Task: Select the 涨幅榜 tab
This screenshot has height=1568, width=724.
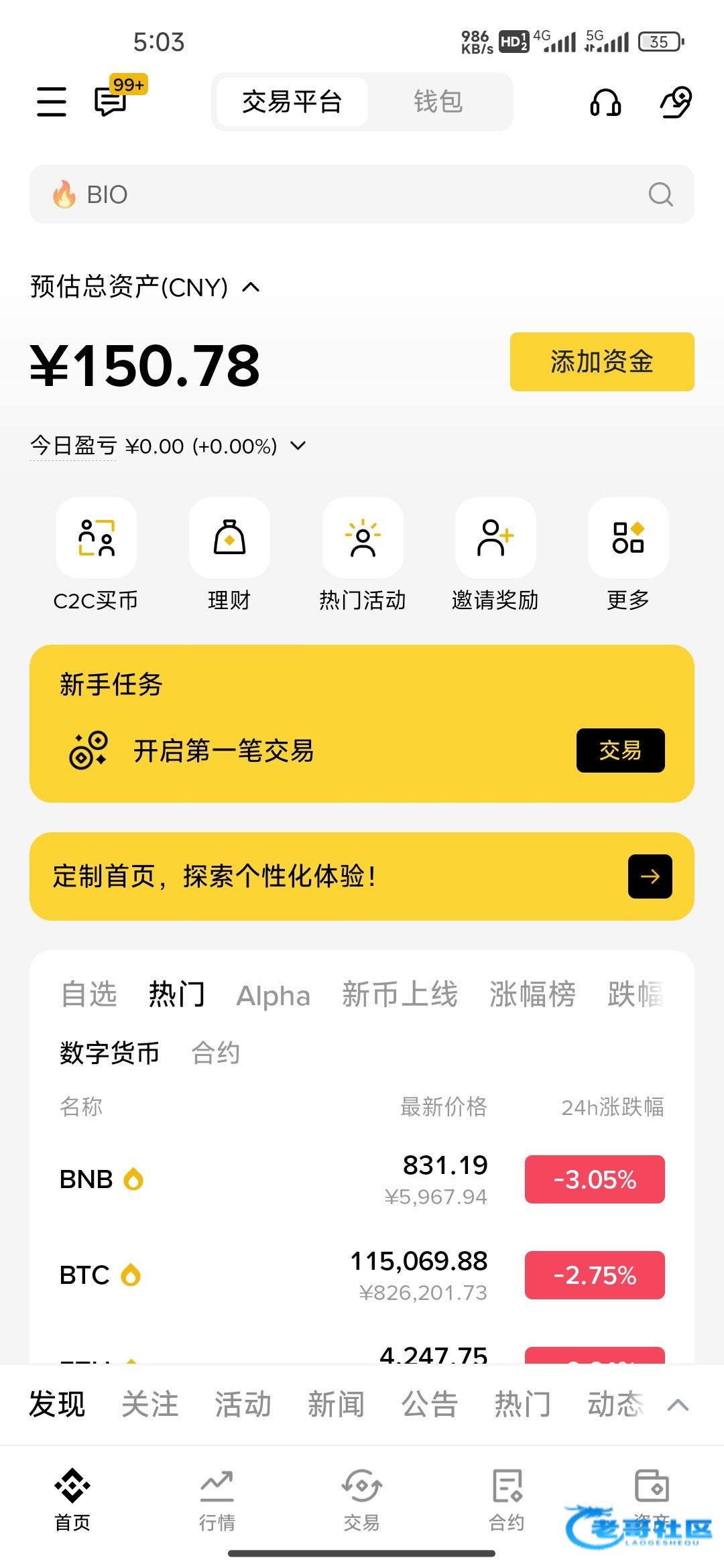Action: click(532, 994)
